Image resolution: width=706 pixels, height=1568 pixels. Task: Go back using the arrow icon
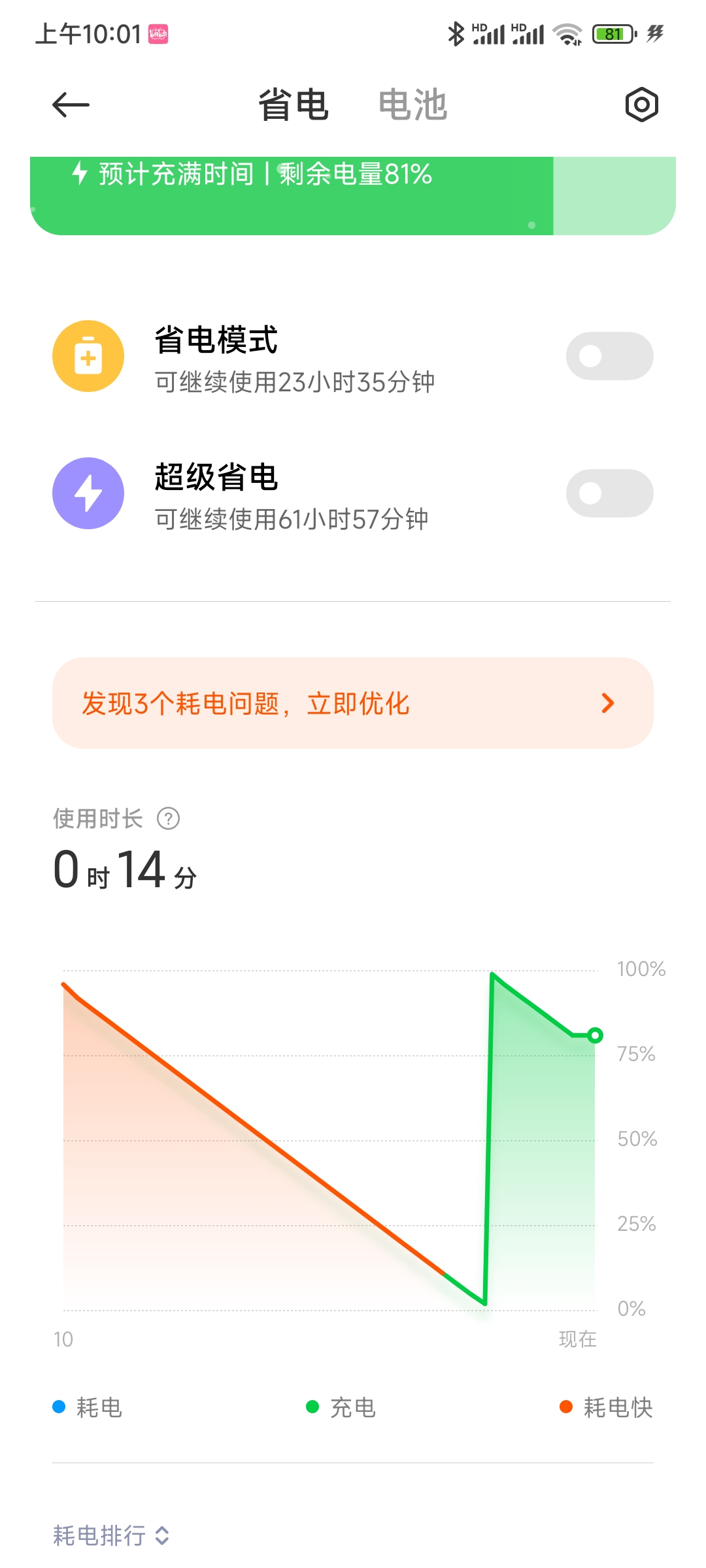pos(71,105)
